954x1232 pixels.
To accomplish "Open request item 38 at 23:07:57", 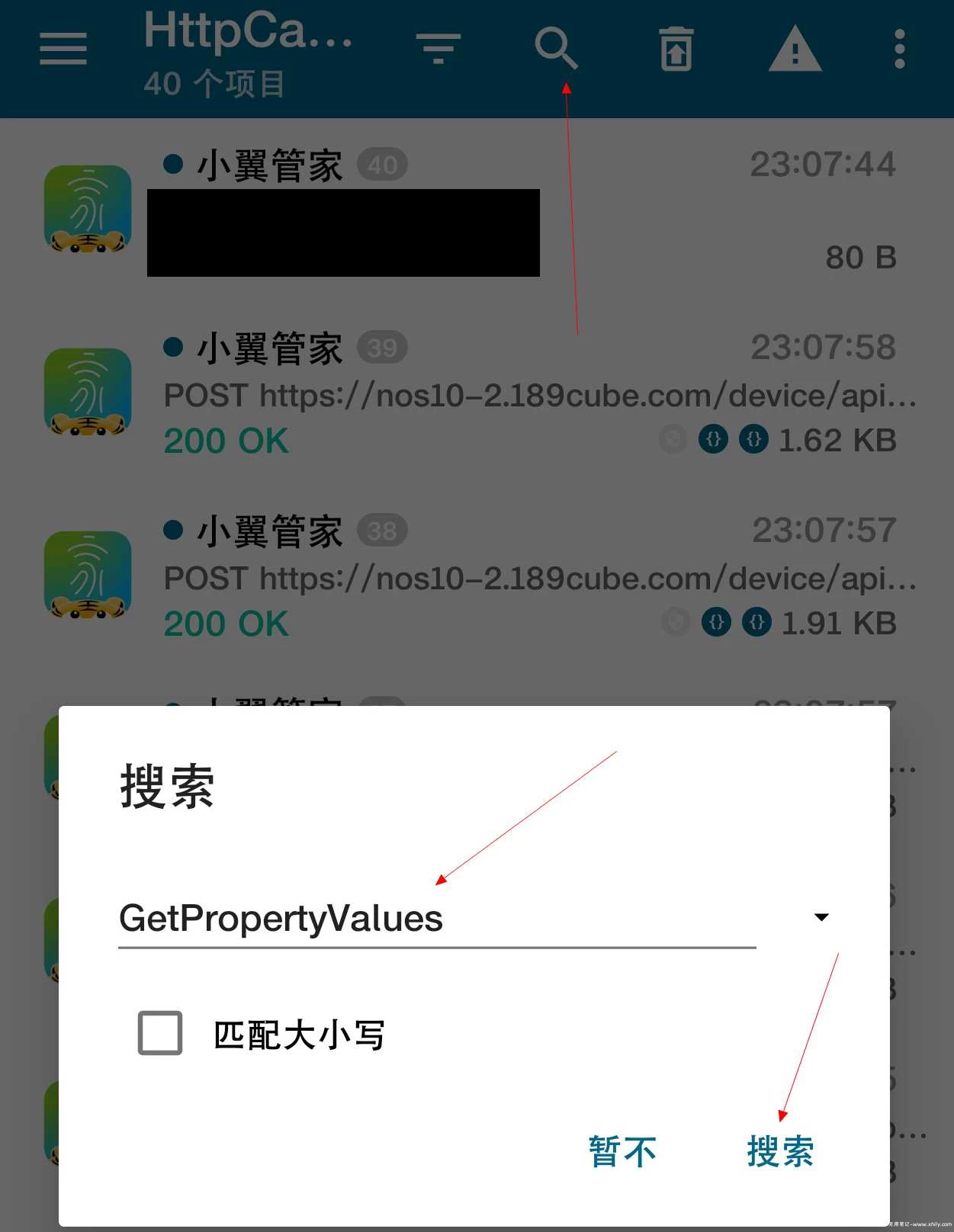I will (x=534, y=578).
